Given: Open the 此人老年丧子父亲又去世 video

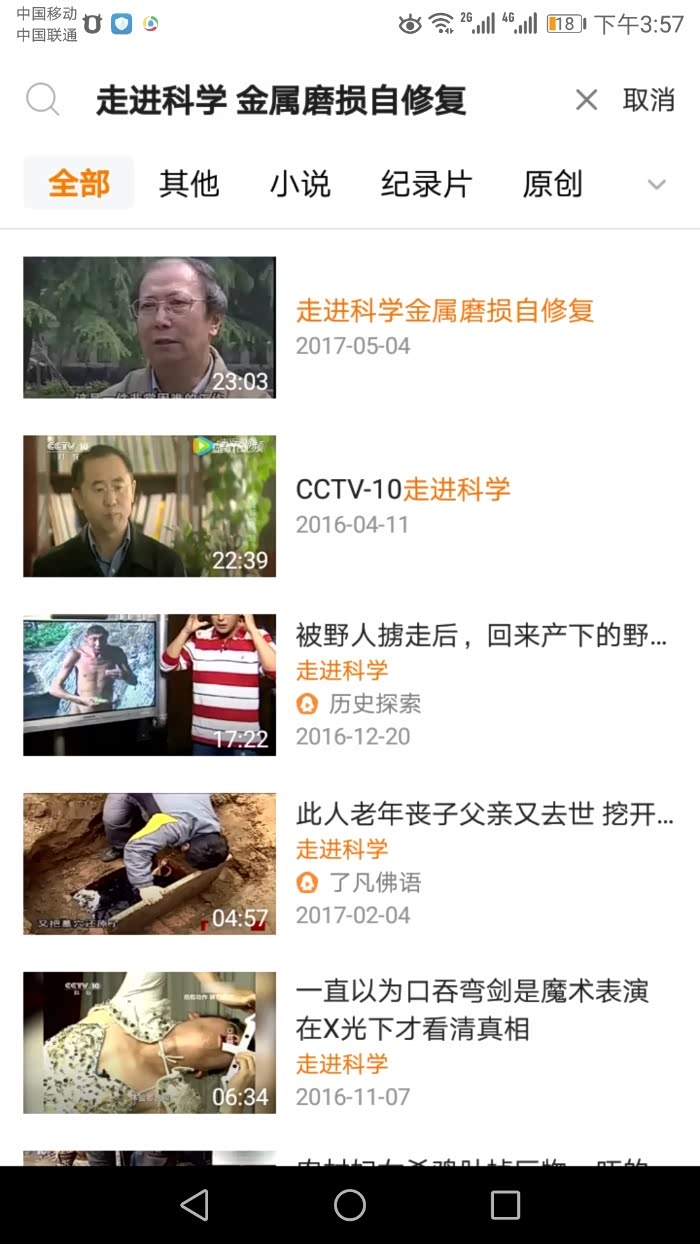Looking at the screenshot, I should click(x=484, y=814).
